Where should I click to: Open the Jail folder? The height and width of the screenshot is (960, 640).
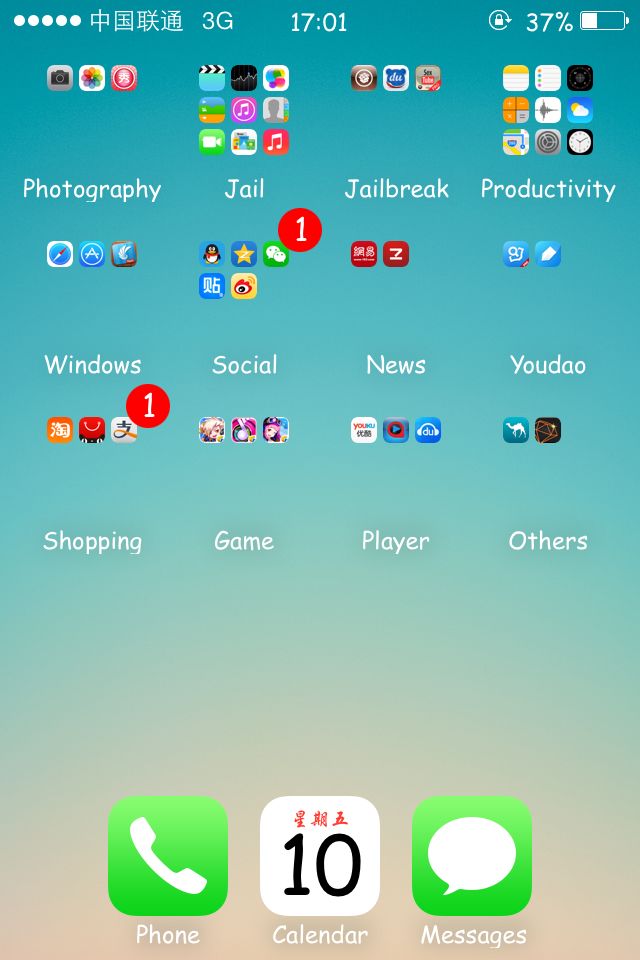point(244,110)
